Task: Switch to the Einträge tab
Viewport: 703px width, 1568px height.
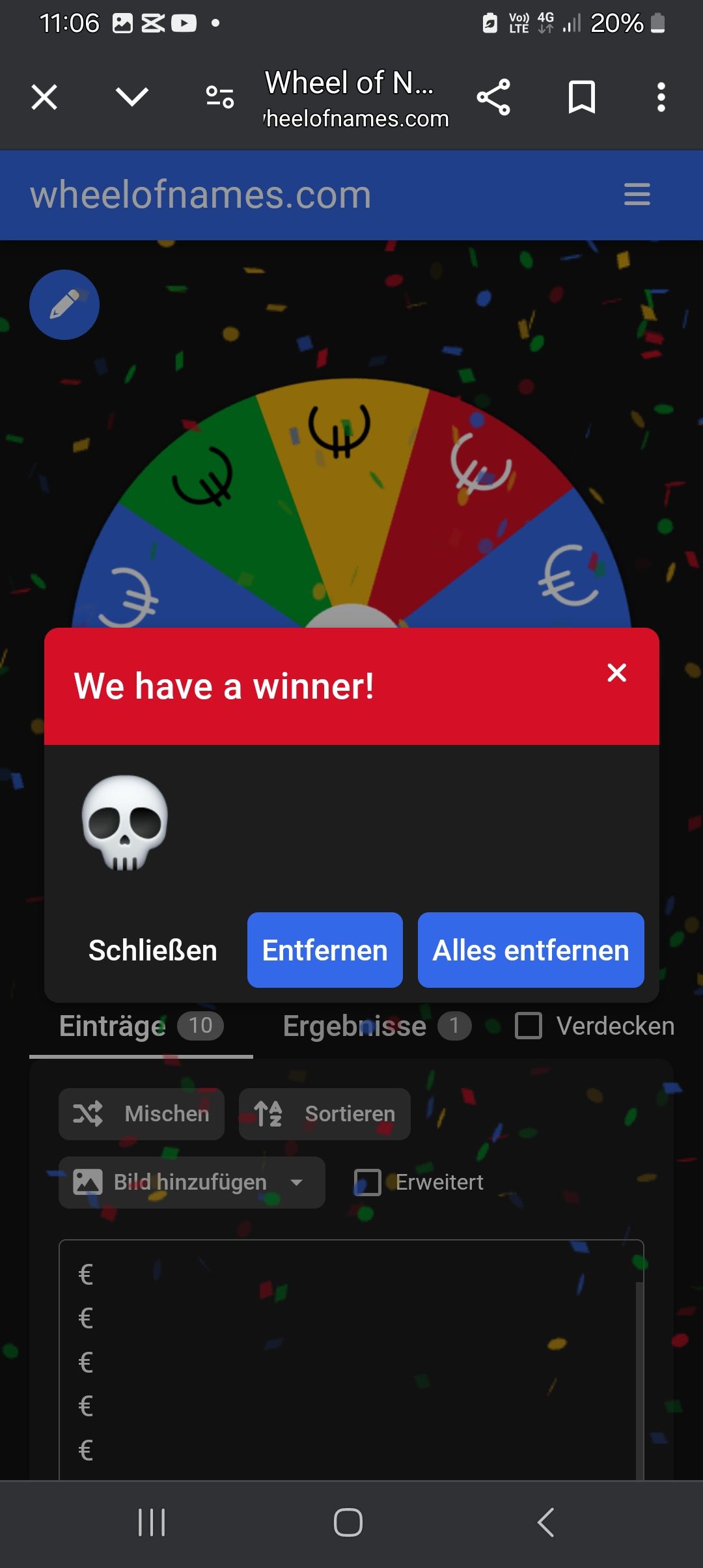Action: 141,1026
